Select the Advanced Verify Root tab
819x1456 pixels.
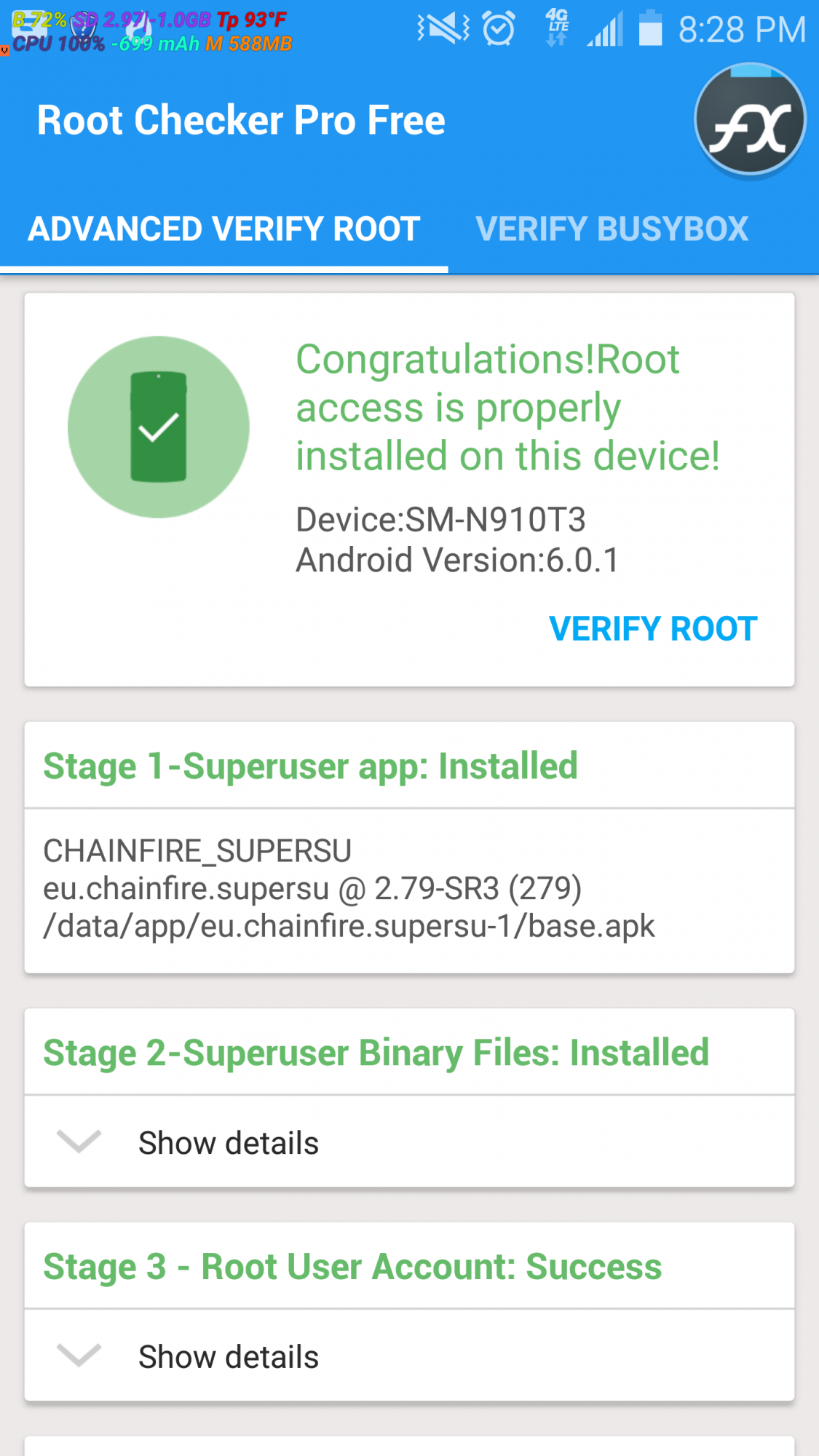[x=223, y=229]
